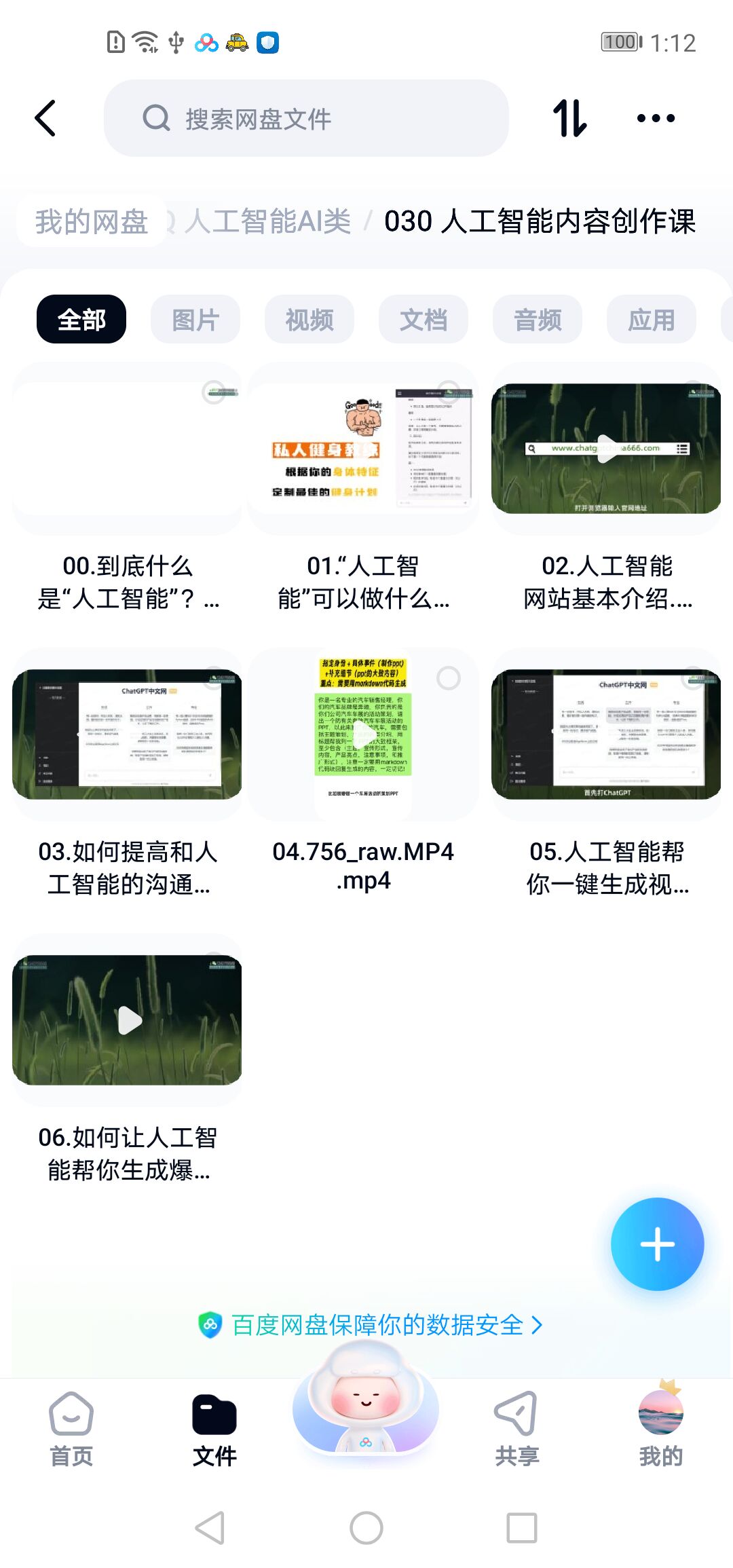733x1568 pixels.
Task: Filter files by 图片
Action: [x=195, y=319]
